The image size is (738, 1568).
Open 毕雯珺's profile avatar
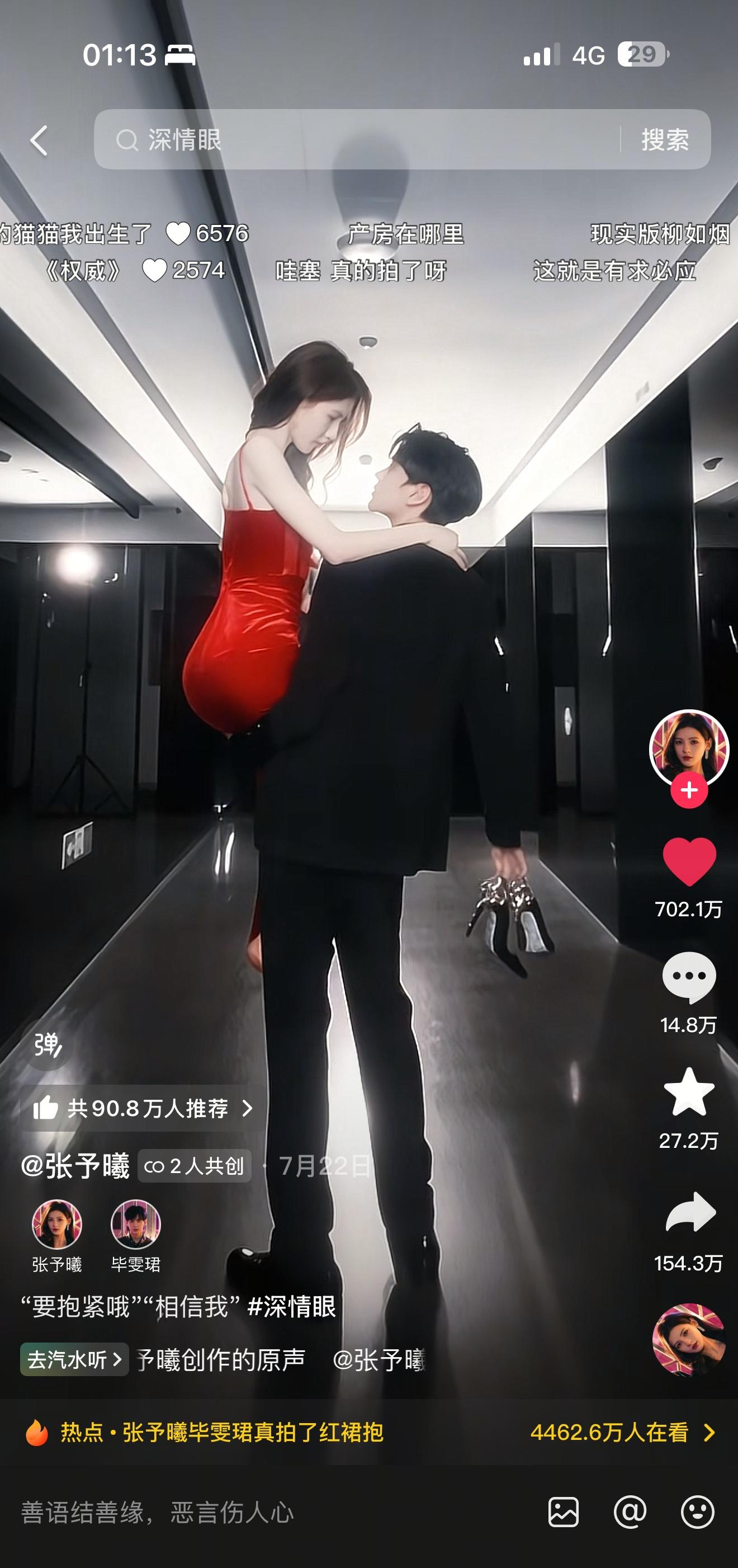pyautogui.click(x=136, y=1224)
